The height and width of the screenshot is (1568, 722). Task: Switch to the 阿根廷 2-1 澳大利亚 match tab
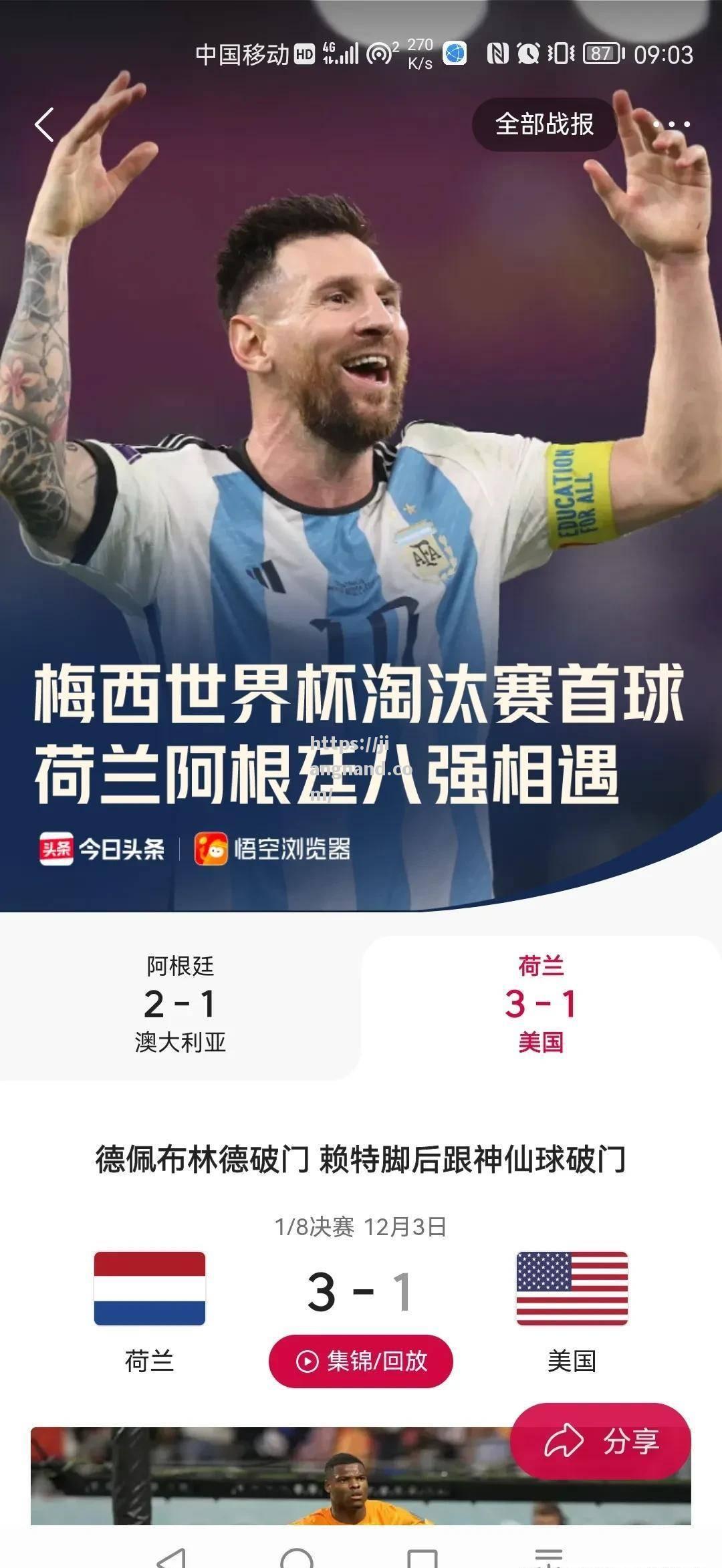click(x=180, y=1005)
